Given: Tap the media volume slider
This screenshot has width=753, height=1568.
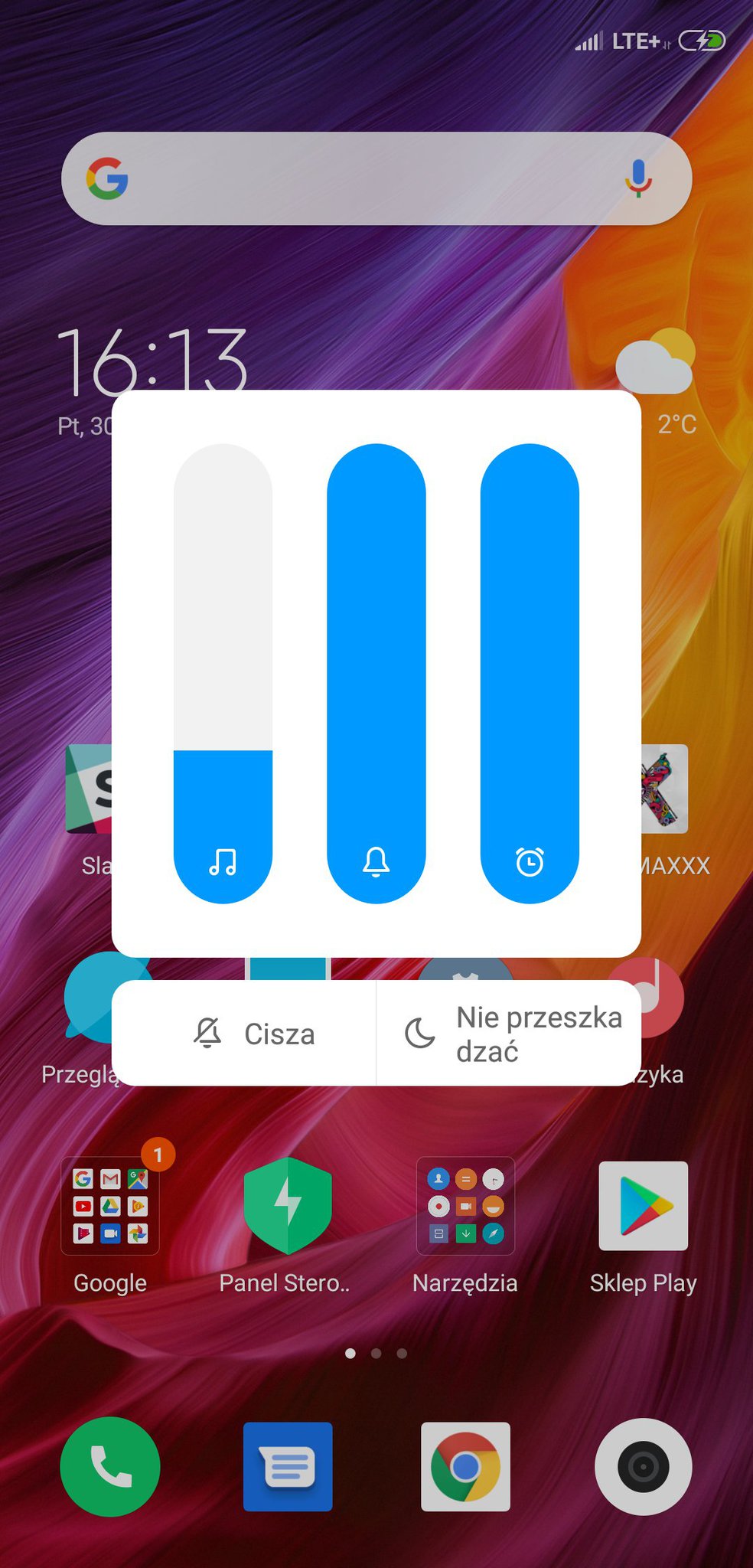Looking at the screenshot, I should pyautogui.click(x=223, y=674).
